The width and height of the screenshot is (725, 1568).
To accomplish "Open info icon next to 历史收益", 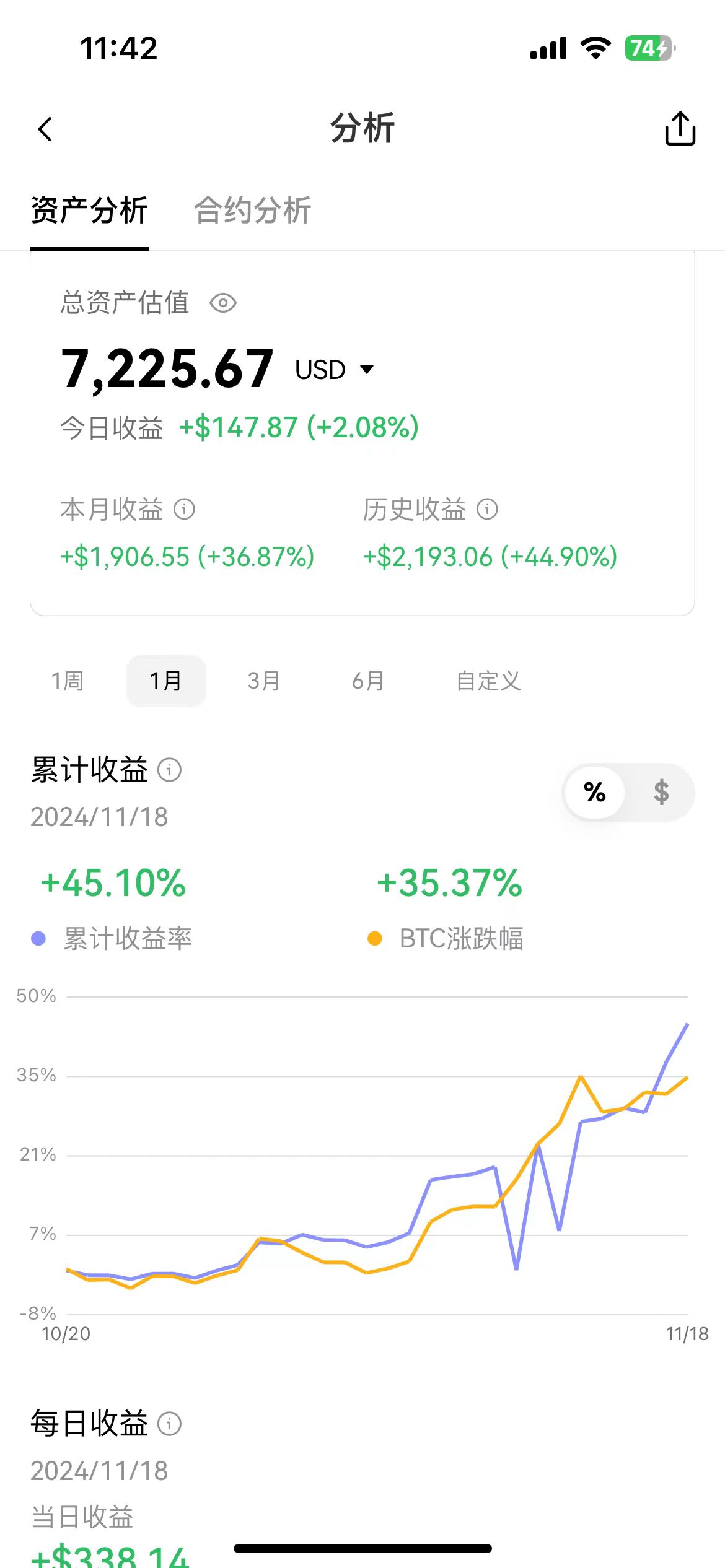I will click(487, 509).
